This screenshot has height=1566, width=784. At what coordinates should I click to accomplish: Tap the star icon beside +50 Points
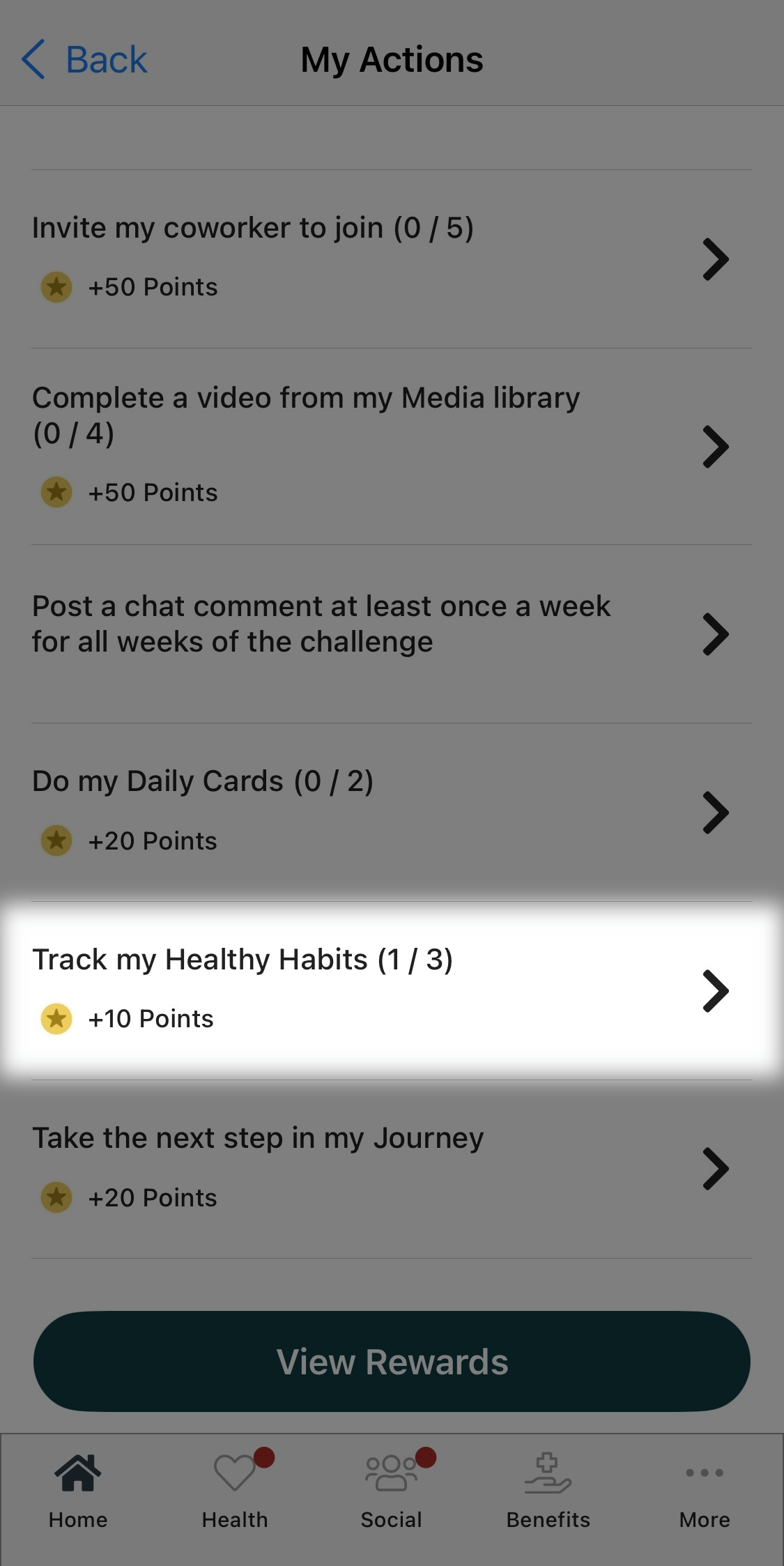coord(56,287)
